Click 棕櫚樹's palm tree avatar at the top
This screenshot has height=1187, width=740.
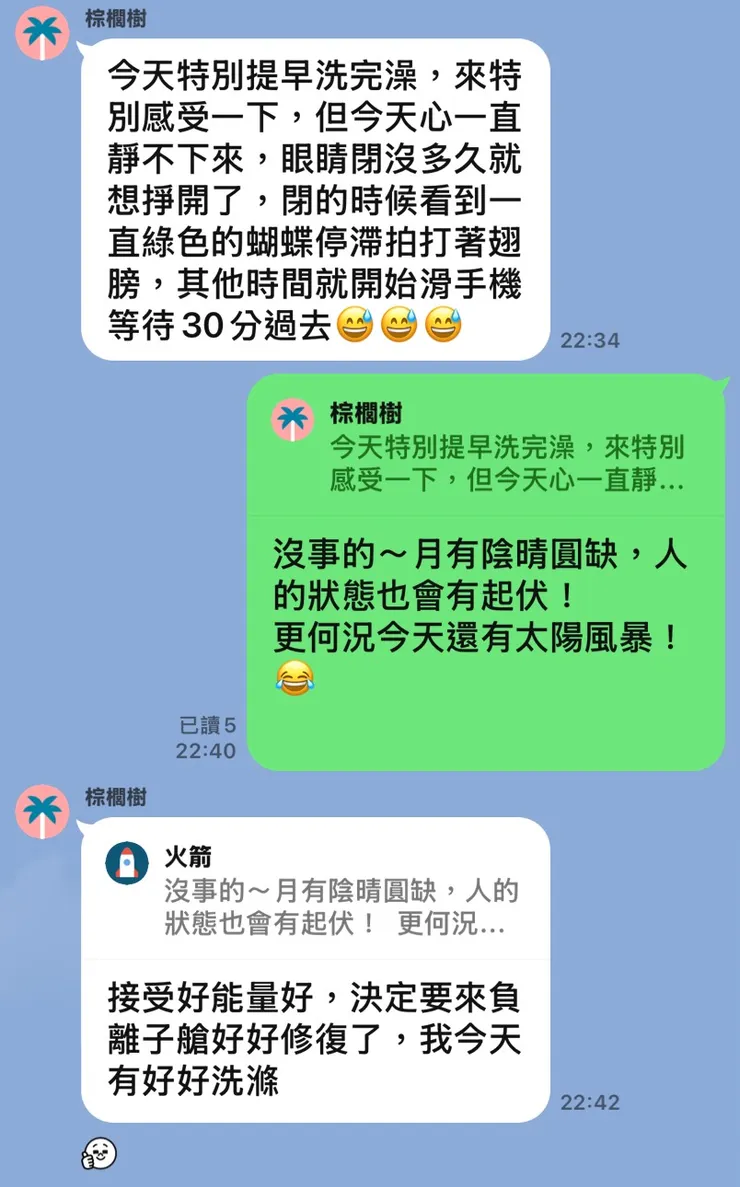[x=40, y=33]
